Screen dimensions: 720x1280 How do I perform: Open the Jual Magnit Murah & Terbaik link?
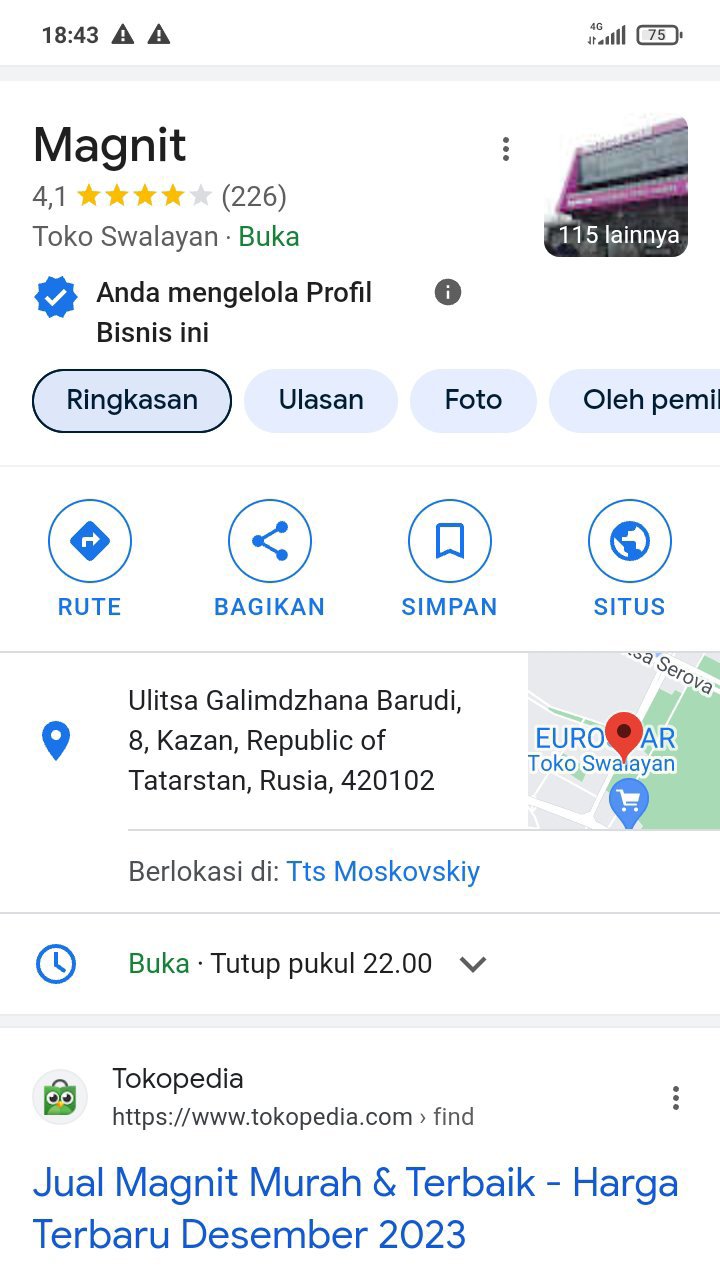(356, 1209)
